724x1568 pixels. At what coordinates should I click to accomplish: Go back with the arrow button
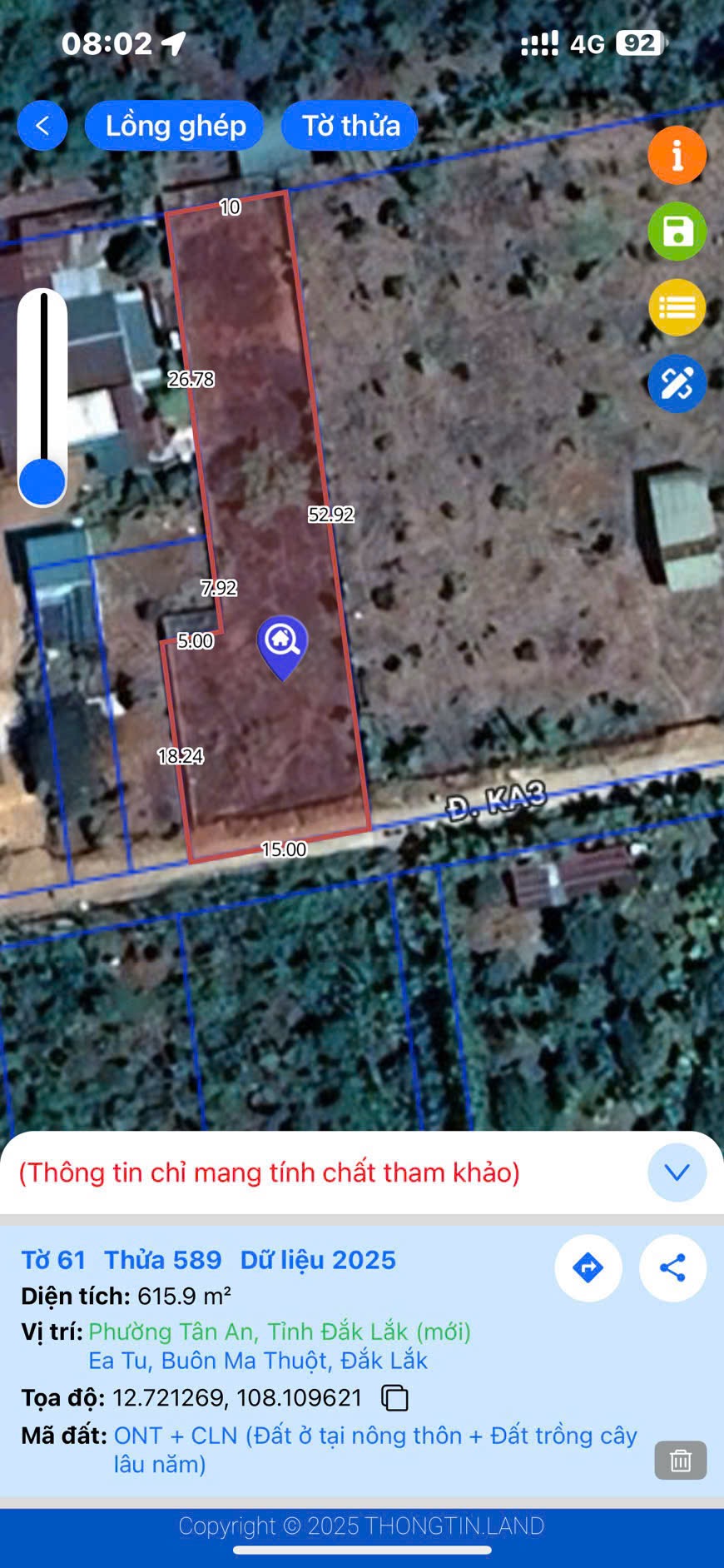pyautogui.click(x=42, y=126)
